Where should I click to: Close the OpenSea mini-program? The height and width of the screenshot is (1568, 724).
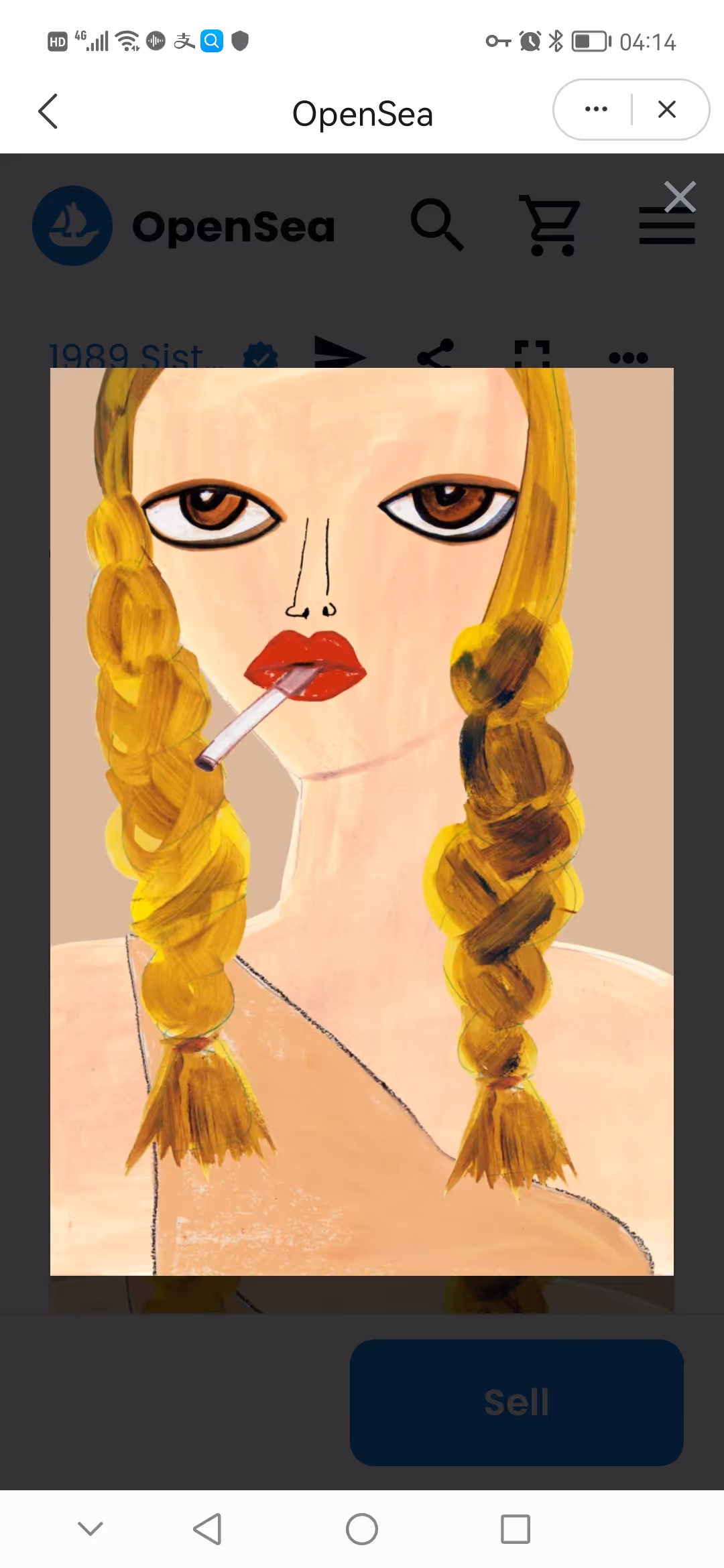click(667, 109)
